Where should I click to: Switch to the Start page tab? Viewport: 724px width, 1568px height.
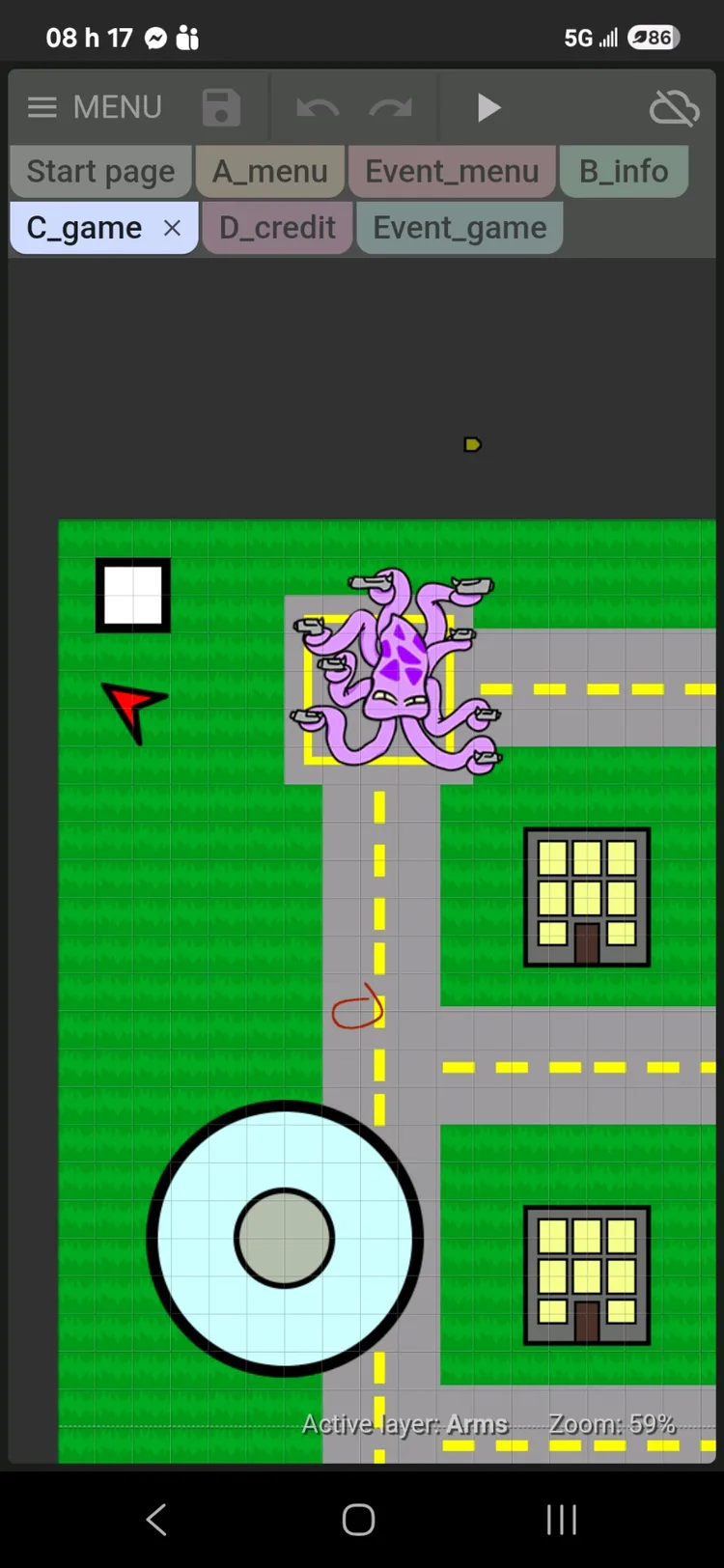[100, 172]
